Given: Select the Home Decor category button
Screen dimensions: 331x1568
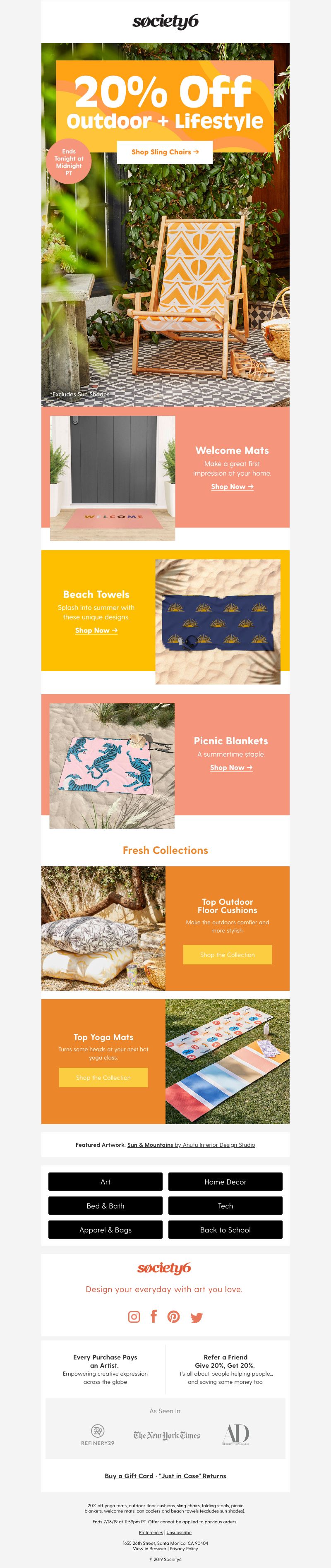Looking at the screenshot, I should [x=225, y=1182].
